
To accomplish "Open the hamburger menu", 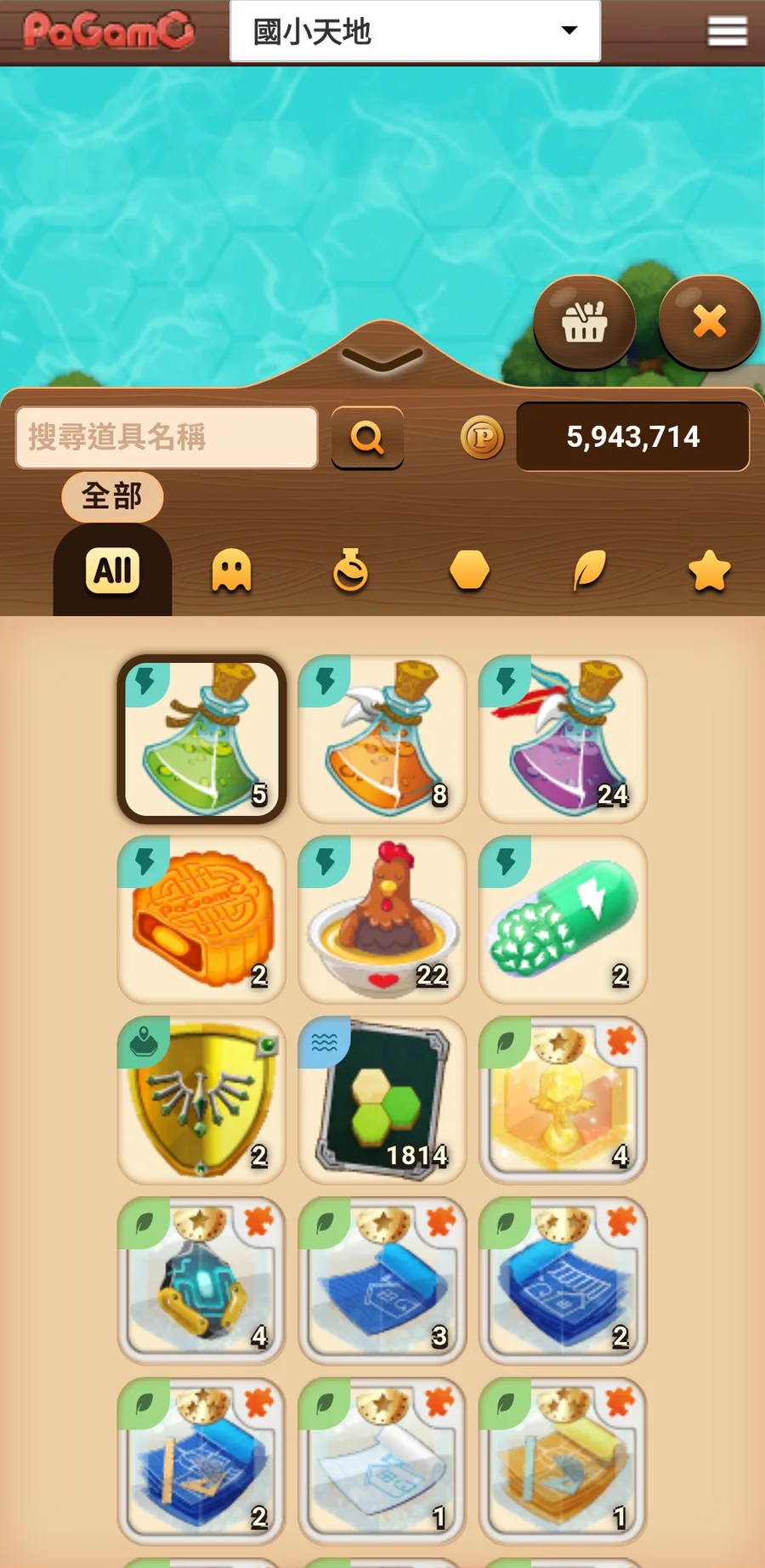I will click(x=727, y=31).
